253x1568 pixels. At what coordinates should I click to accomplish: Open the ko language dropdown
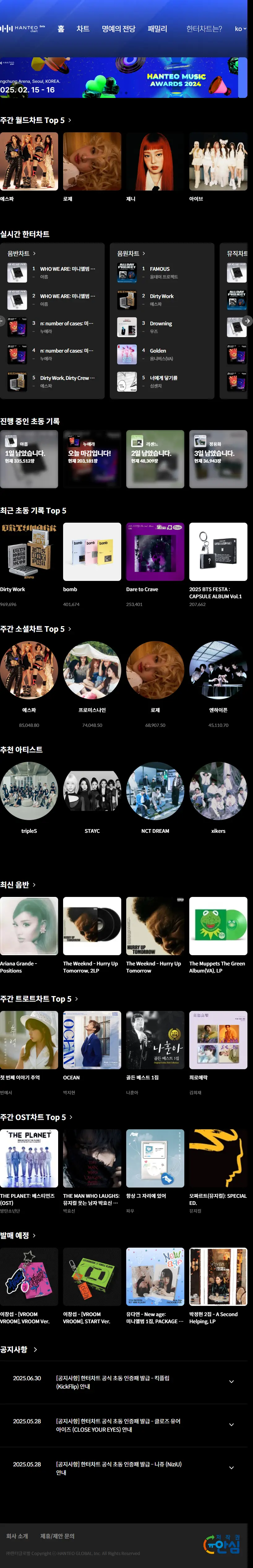[240, 29]
